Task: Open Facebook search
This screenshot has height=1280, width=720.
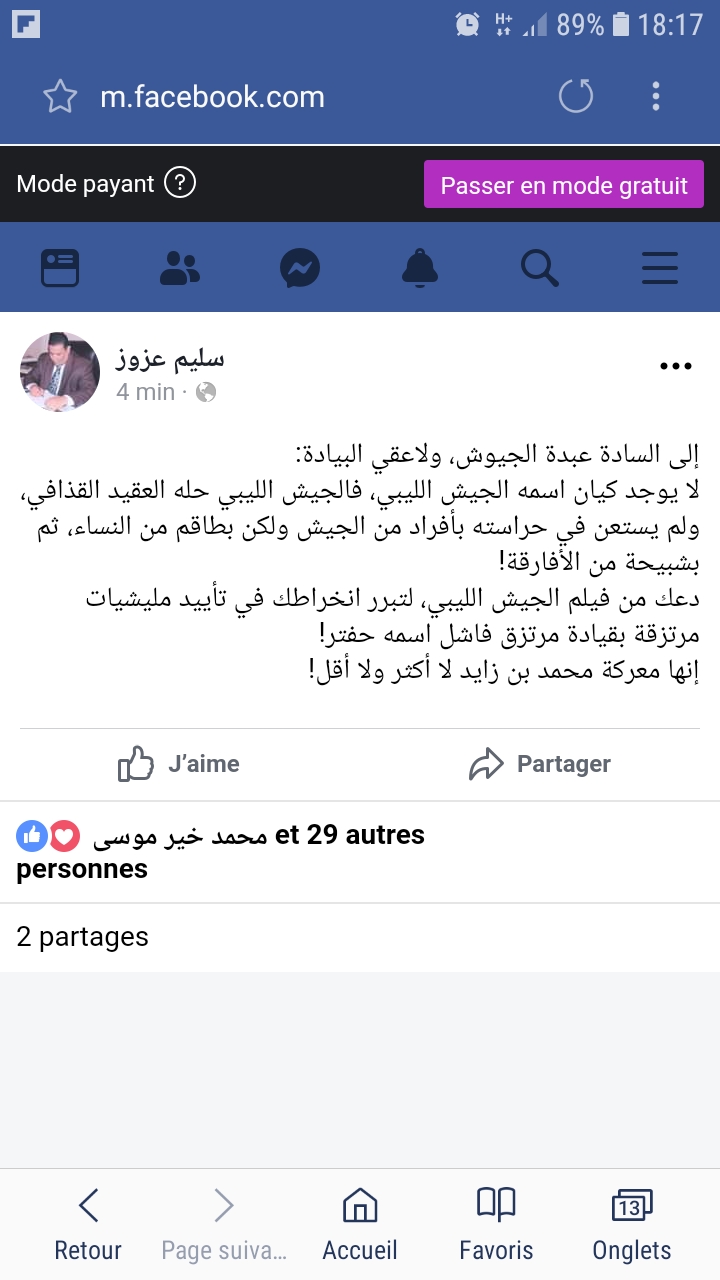Action: 539,268
